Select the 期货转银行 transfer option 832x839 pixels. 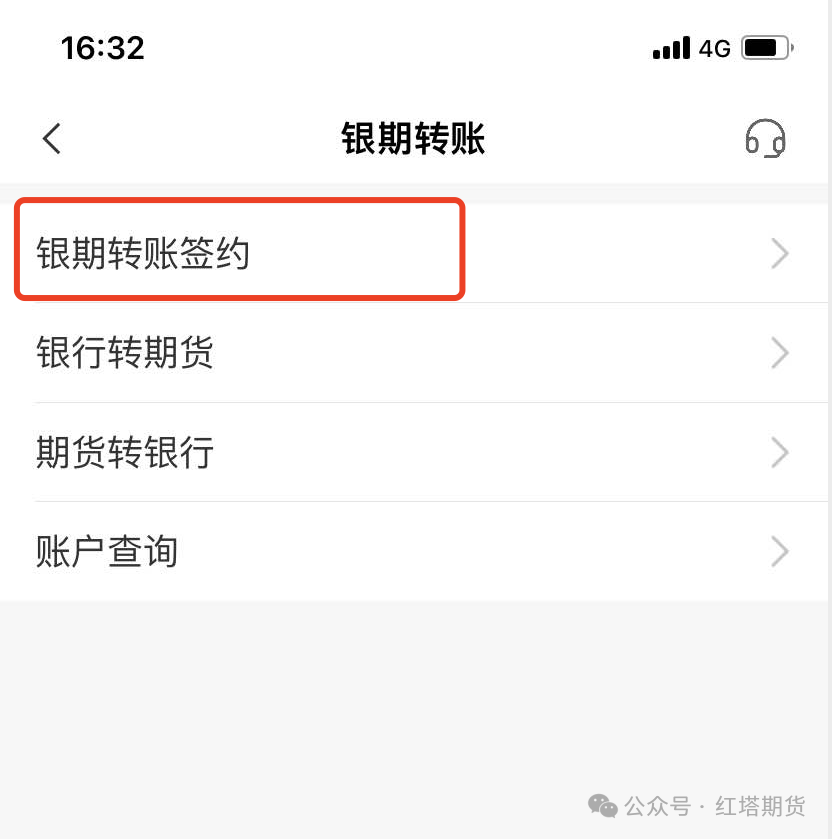(x=124, y=453)
